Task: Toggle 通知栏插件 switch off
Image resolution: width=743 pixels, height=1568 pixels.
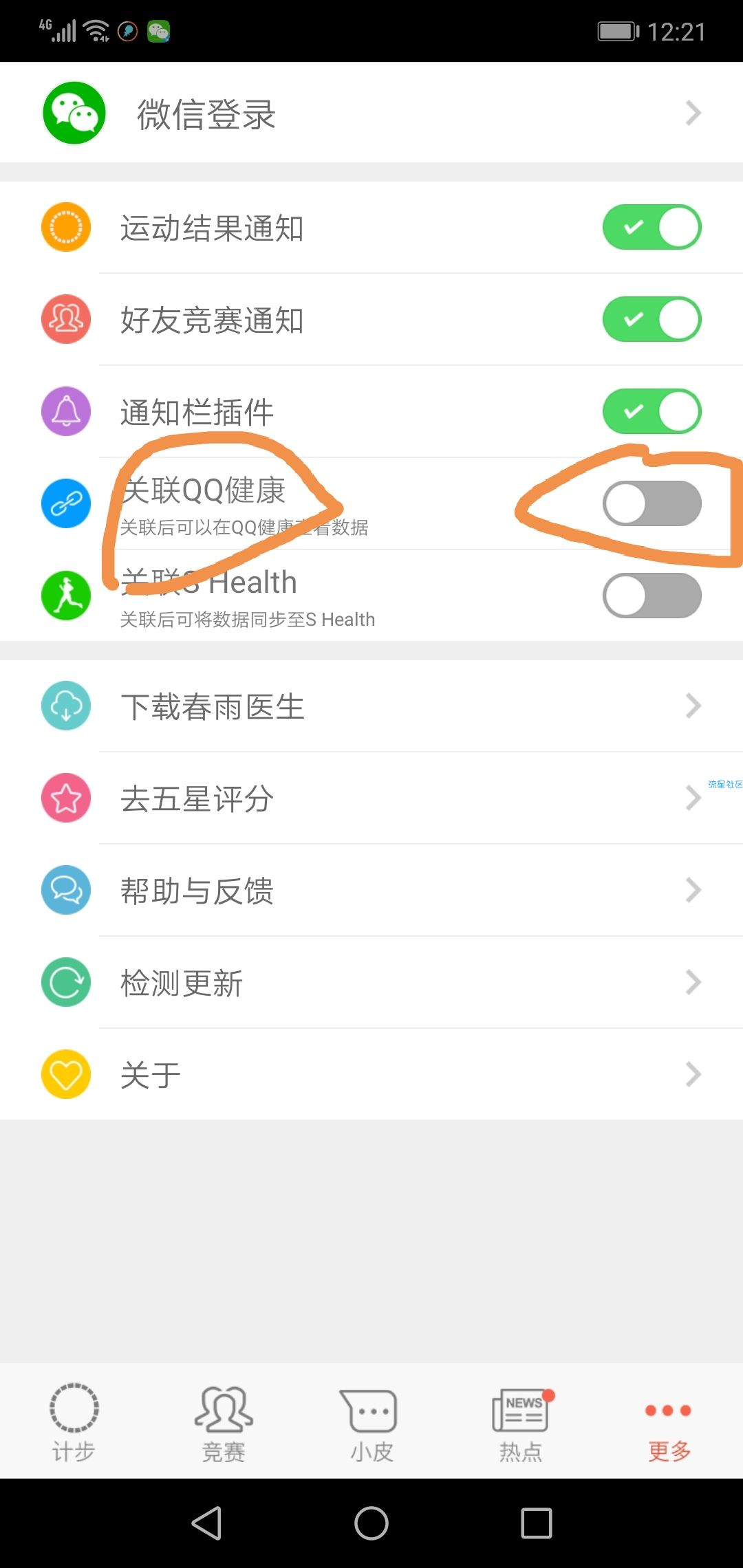Action: pos(652,412)
